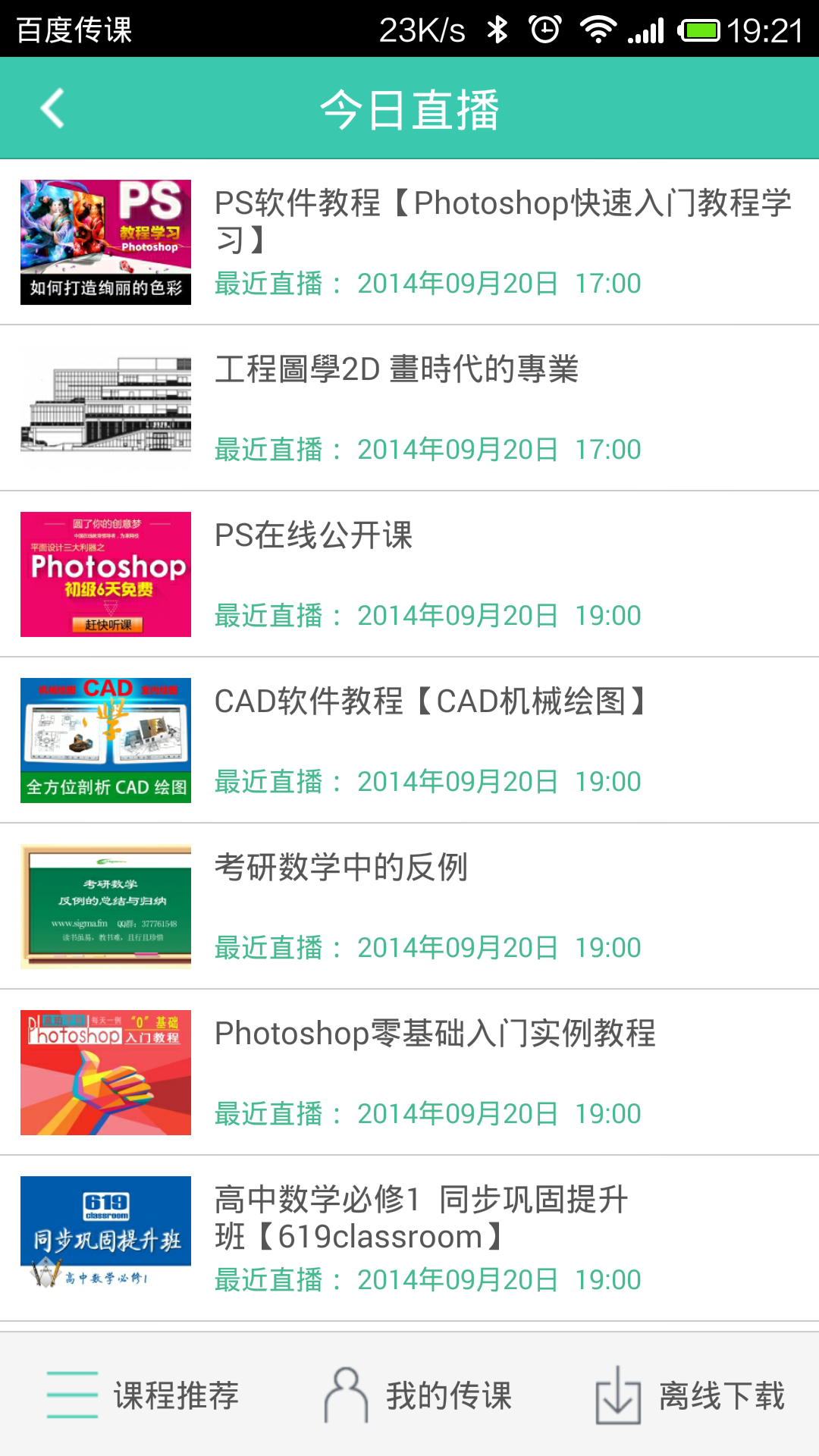Open 高中数学必修1 同步巩固提升班 course
Screen dimensions: 819x1456
(409, 1238)
